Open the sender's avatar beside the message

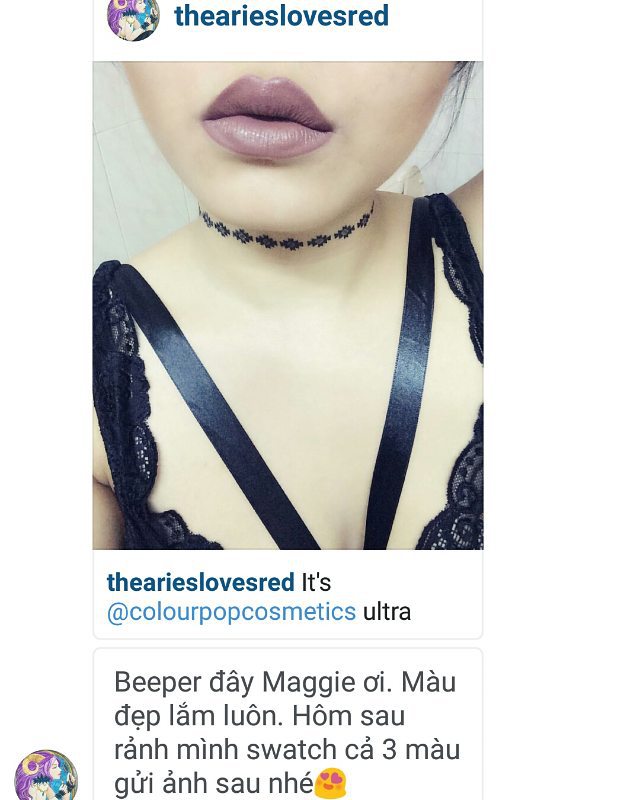(46, 778)
